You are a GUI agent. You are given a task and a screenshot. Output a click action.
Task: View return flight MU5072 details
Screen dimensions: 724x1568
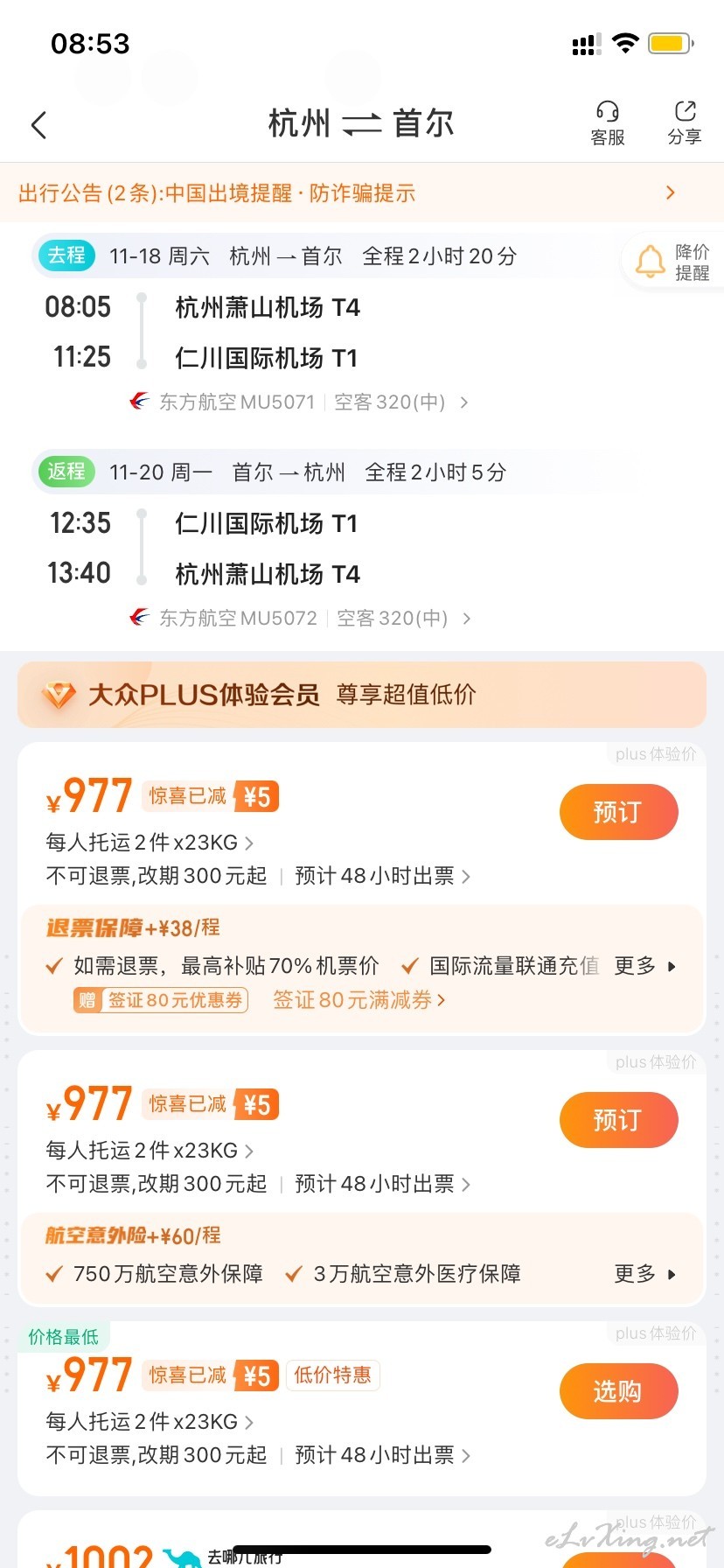pyautogui.click(x=302, y=618)
